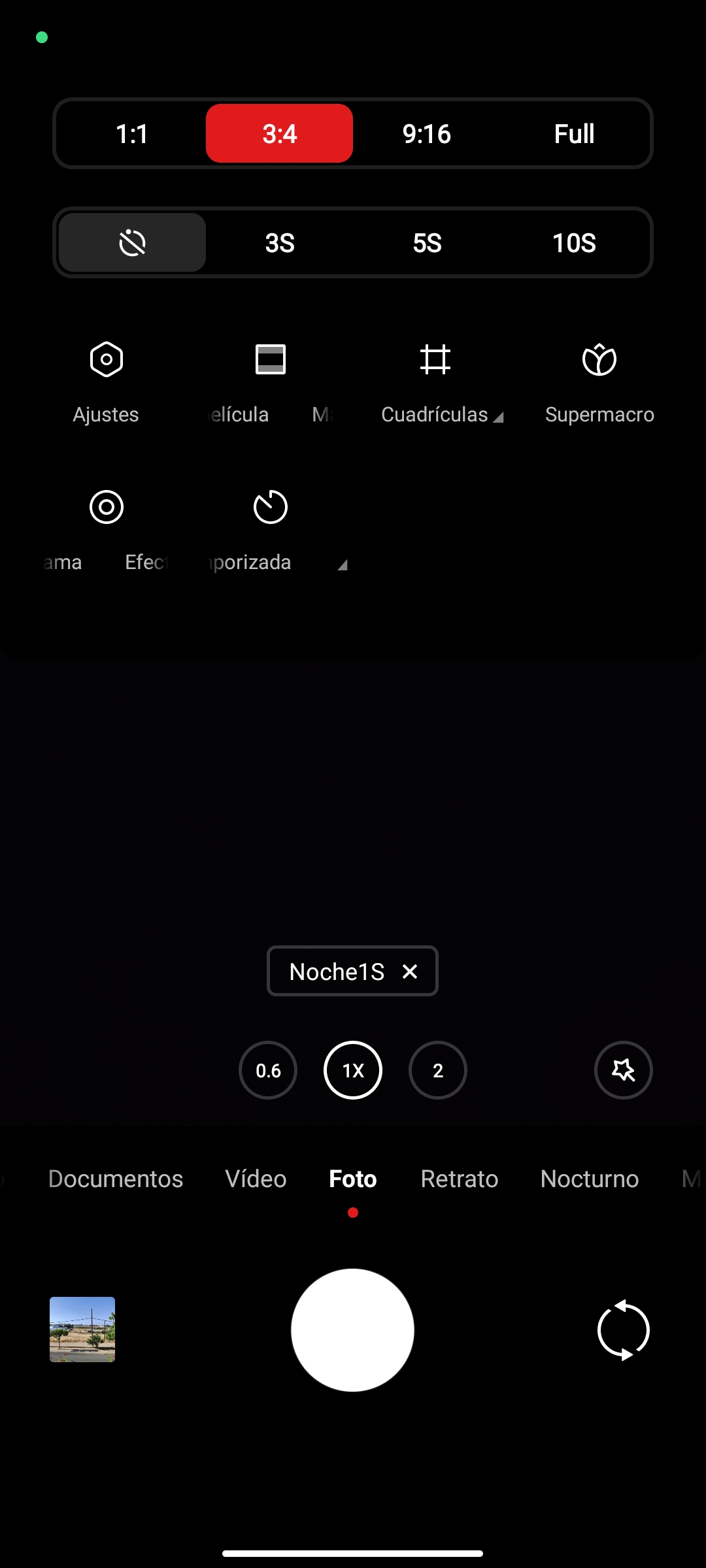The image size is (706, 1568).
Task: Switch to Nocturno mode
Action: point(590,1179)
